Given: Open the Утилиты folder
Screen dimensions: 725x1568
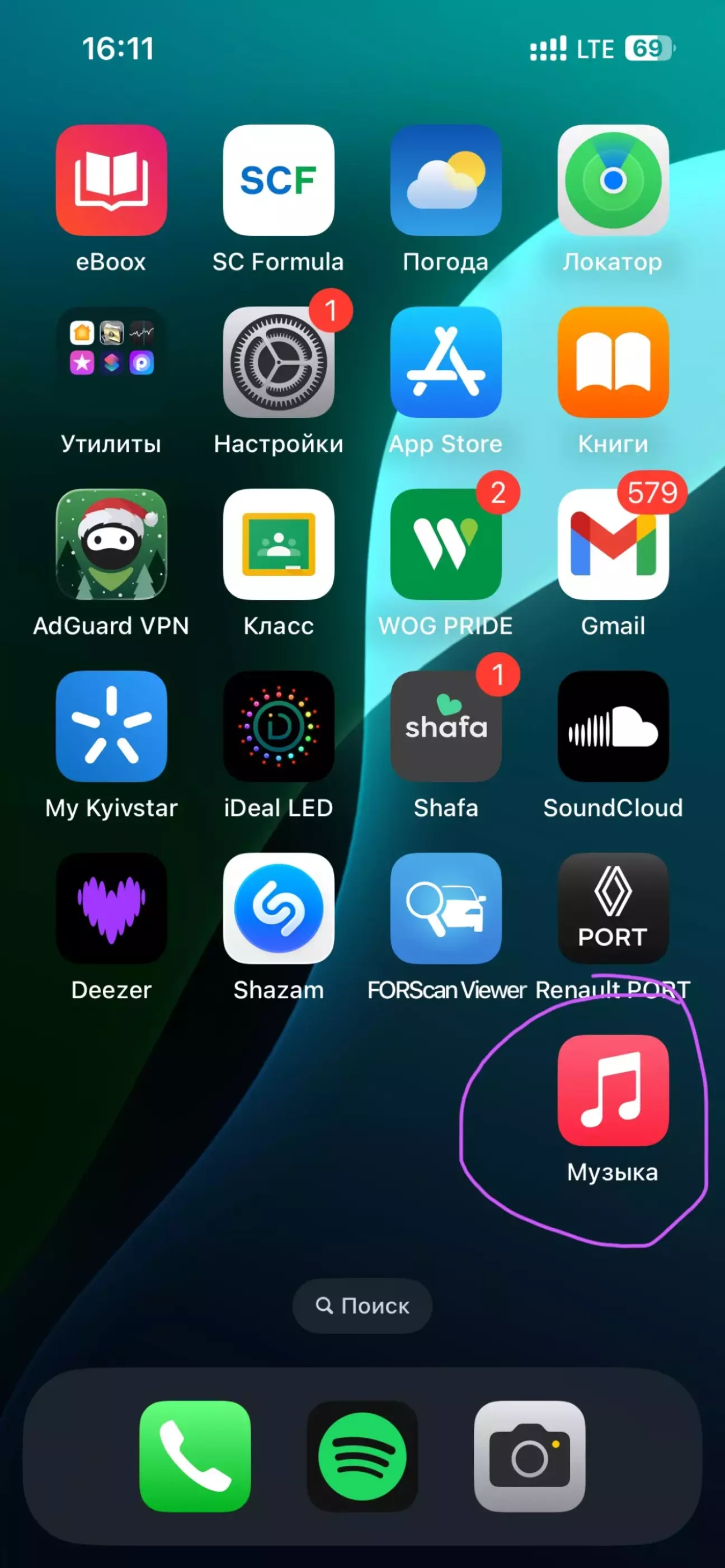Looking at the screenshot, I should point(111,362).
